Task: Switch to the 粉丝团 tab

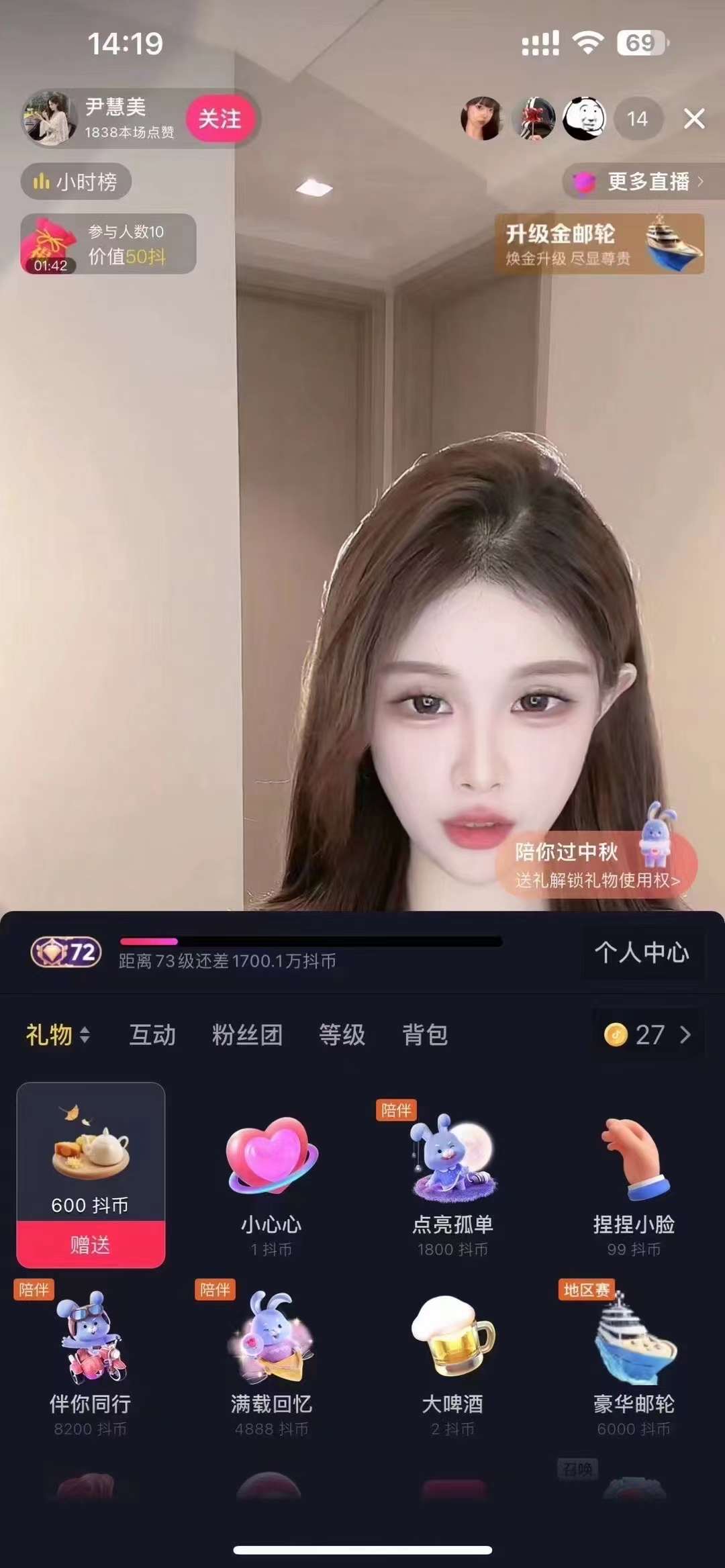Action: coord(247,1034)
